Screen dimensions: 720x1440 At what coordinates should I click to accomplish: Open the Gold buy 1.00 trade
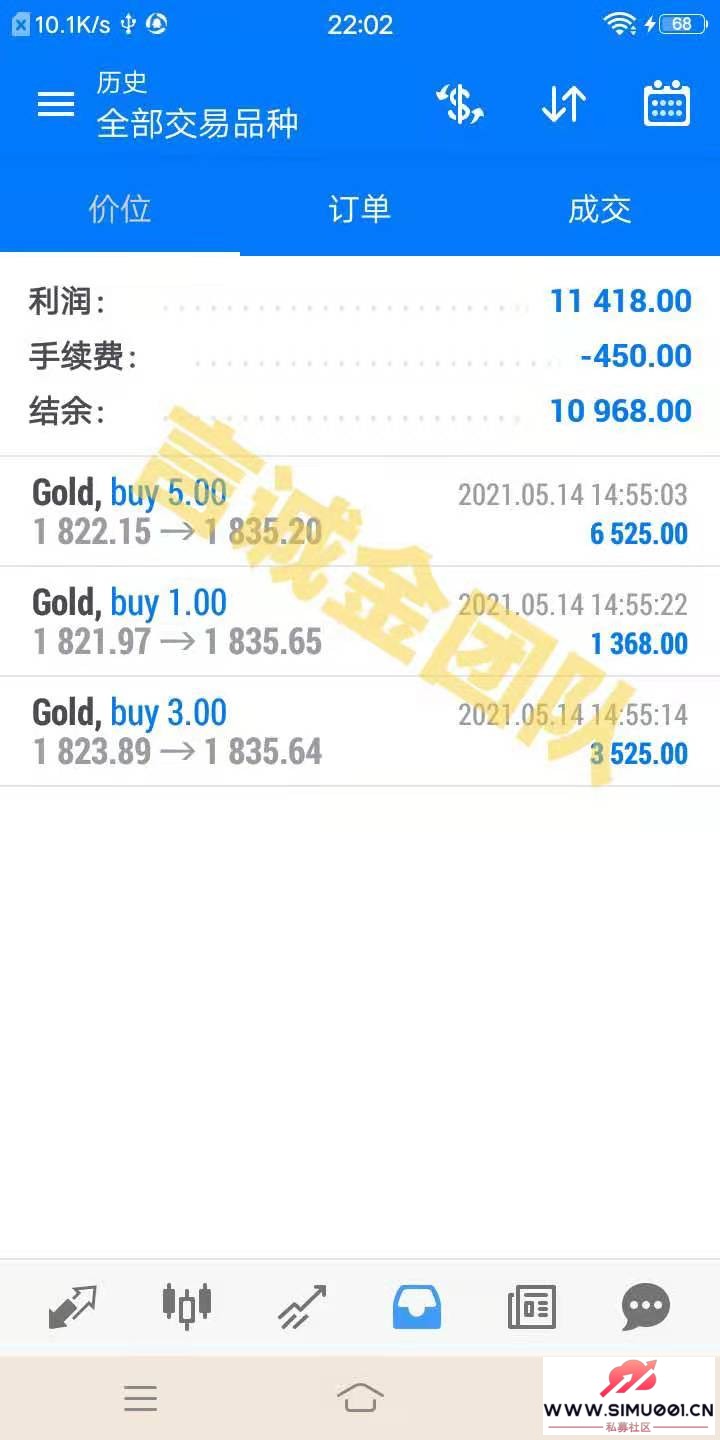tap(360, 622)
